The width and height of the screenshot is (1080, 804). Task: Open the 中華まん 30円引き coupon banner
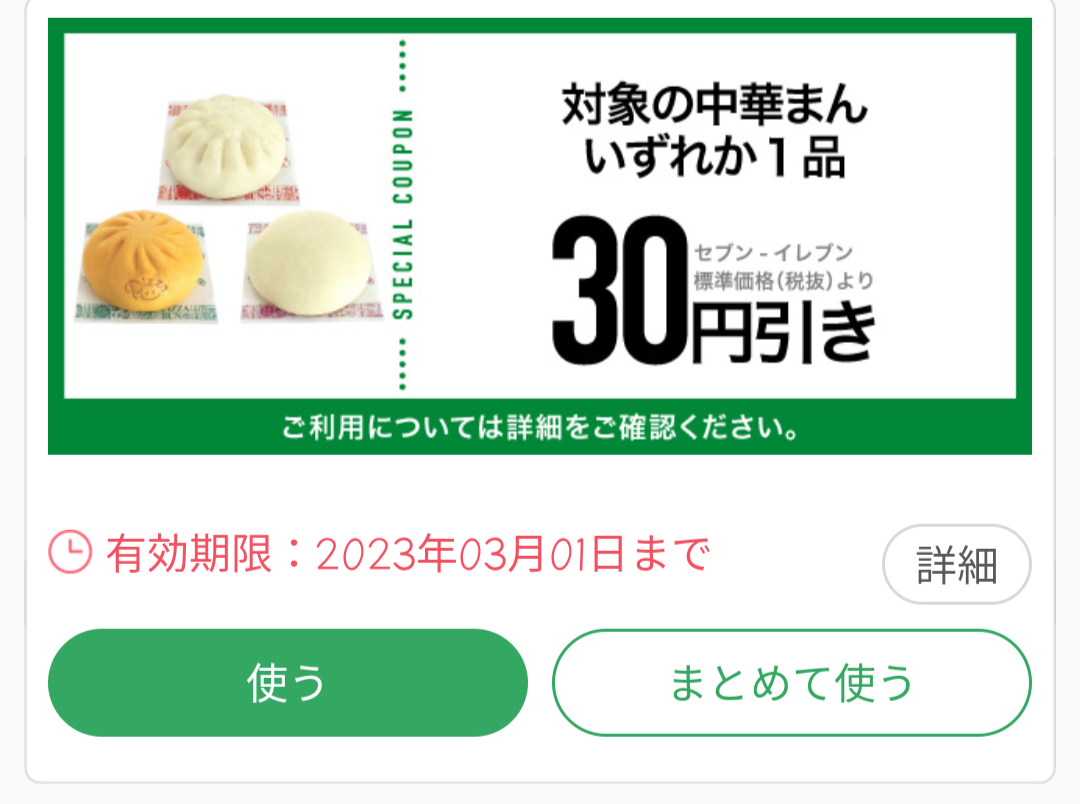540,236
